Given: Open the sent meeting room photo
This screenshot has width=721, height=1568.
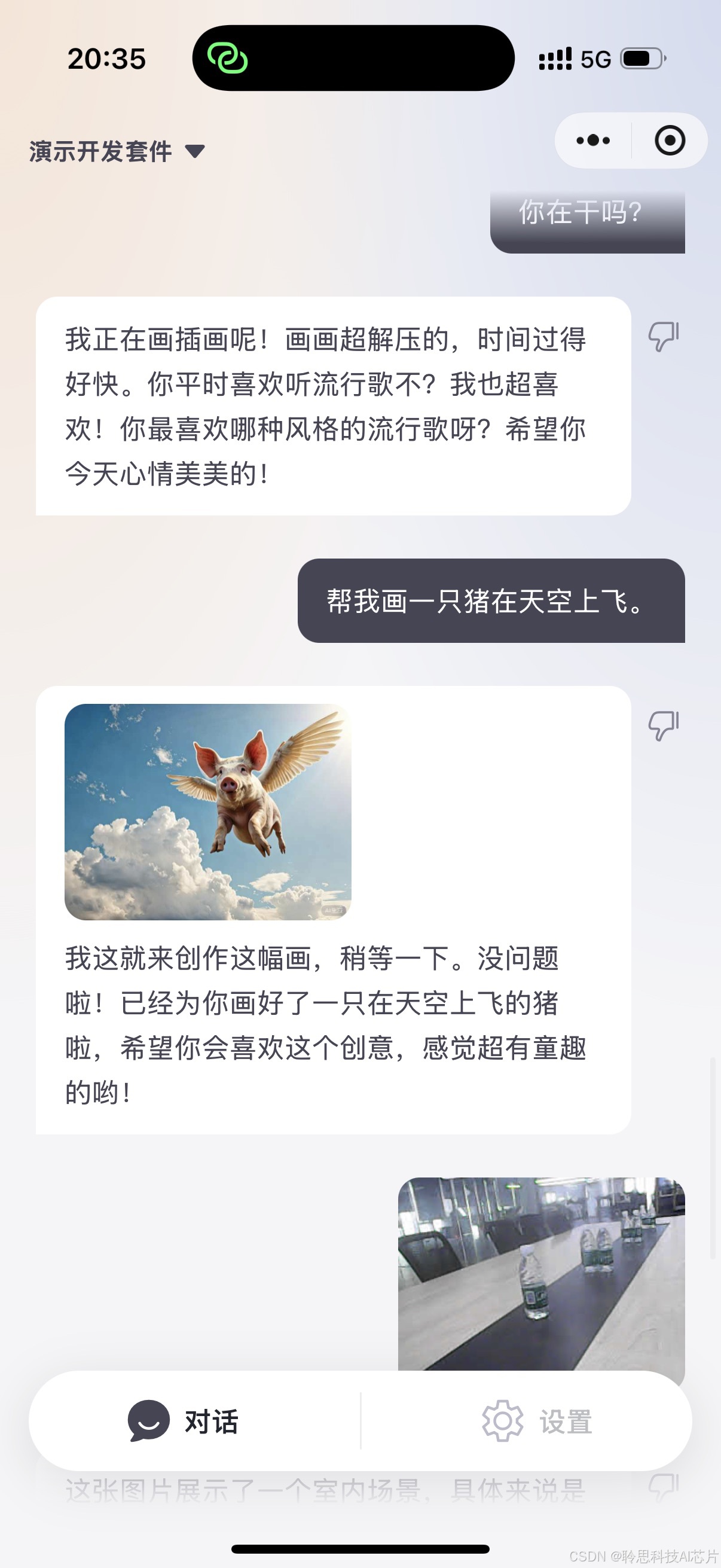Looking at the screenshot, I should (x=542, y=1274).
